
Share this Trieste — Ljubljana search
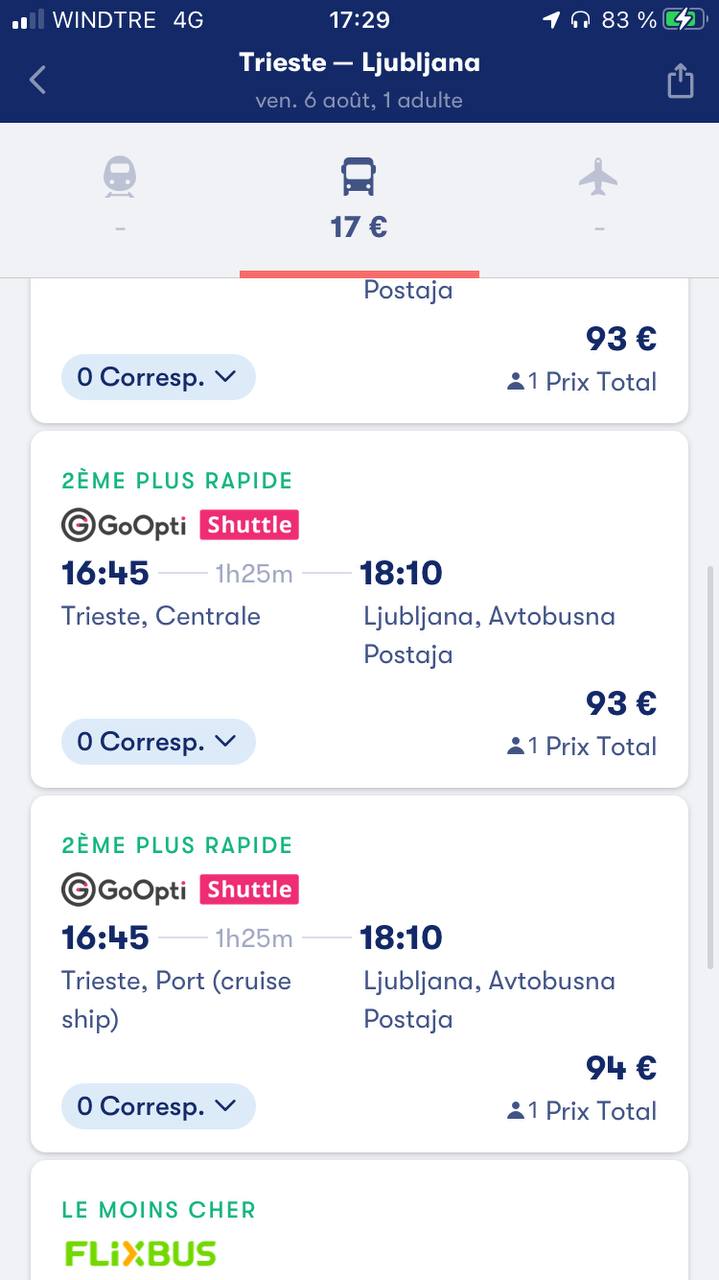[x=680, y=80]
